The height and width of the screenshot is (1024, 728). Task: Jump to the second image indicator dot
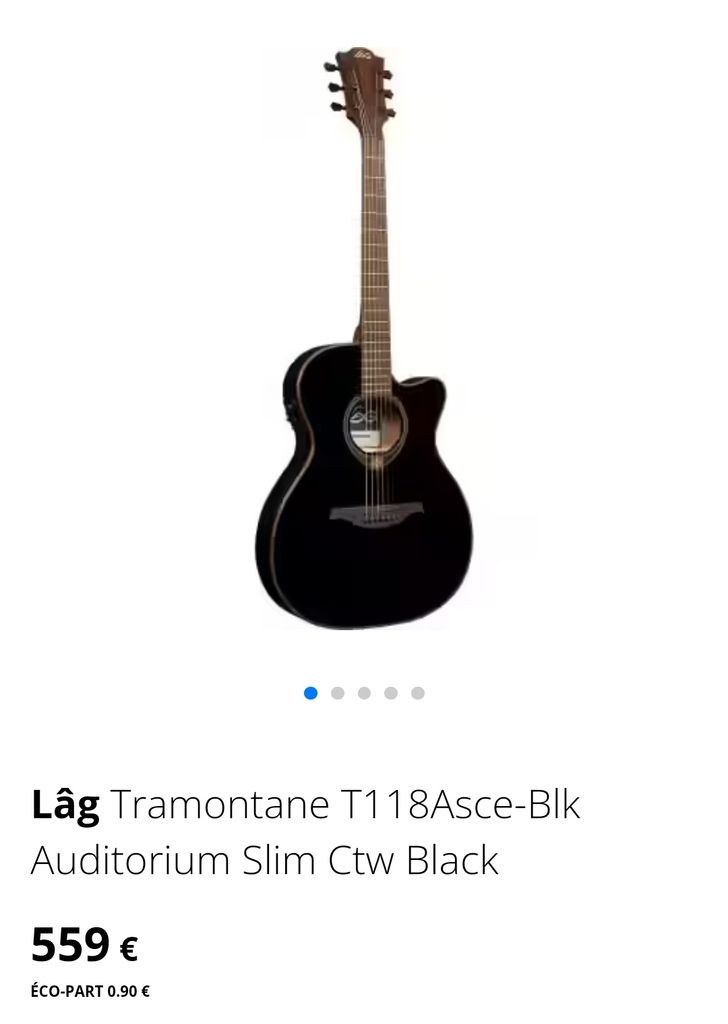pyautogui.click(x=337, y=693)
